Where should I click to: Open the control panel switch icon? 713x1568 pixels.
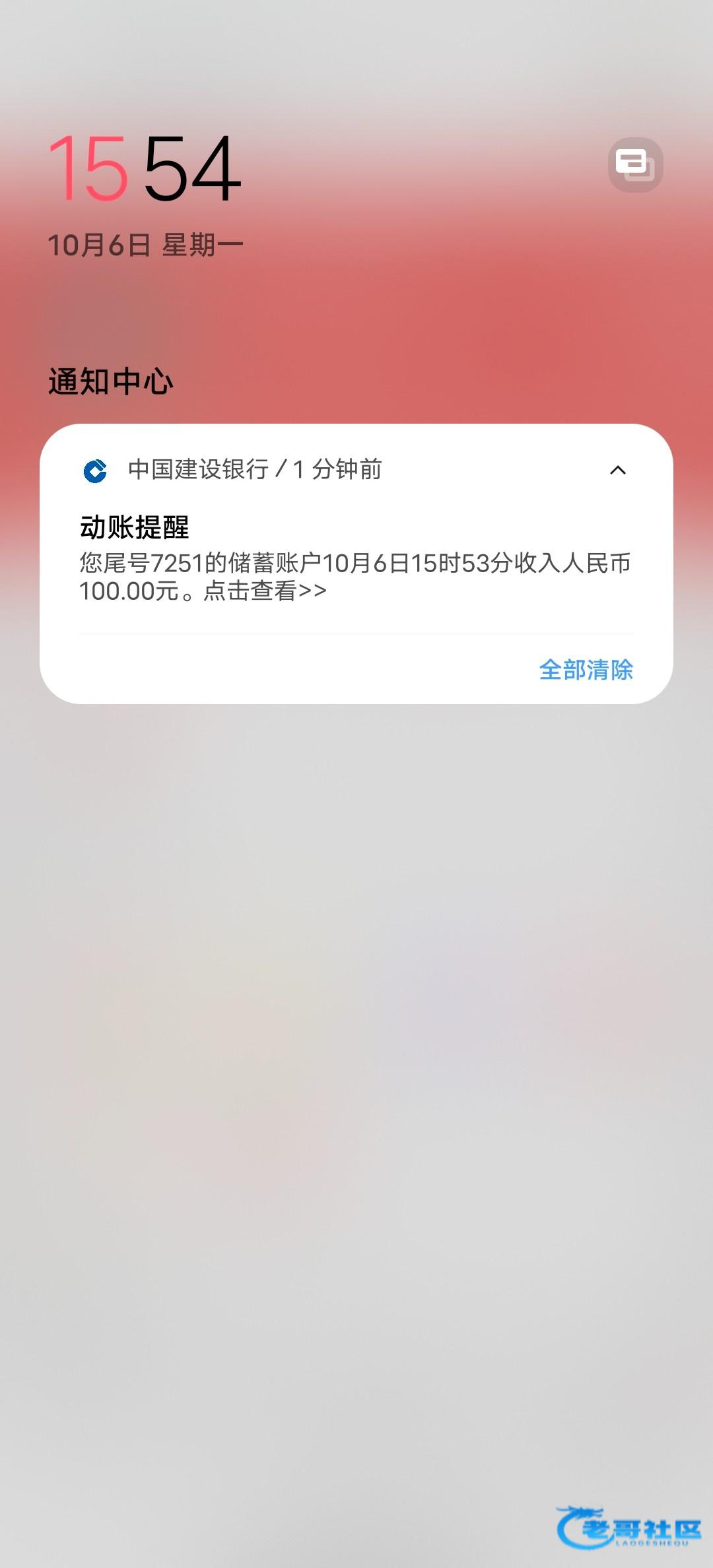point(635,165)
